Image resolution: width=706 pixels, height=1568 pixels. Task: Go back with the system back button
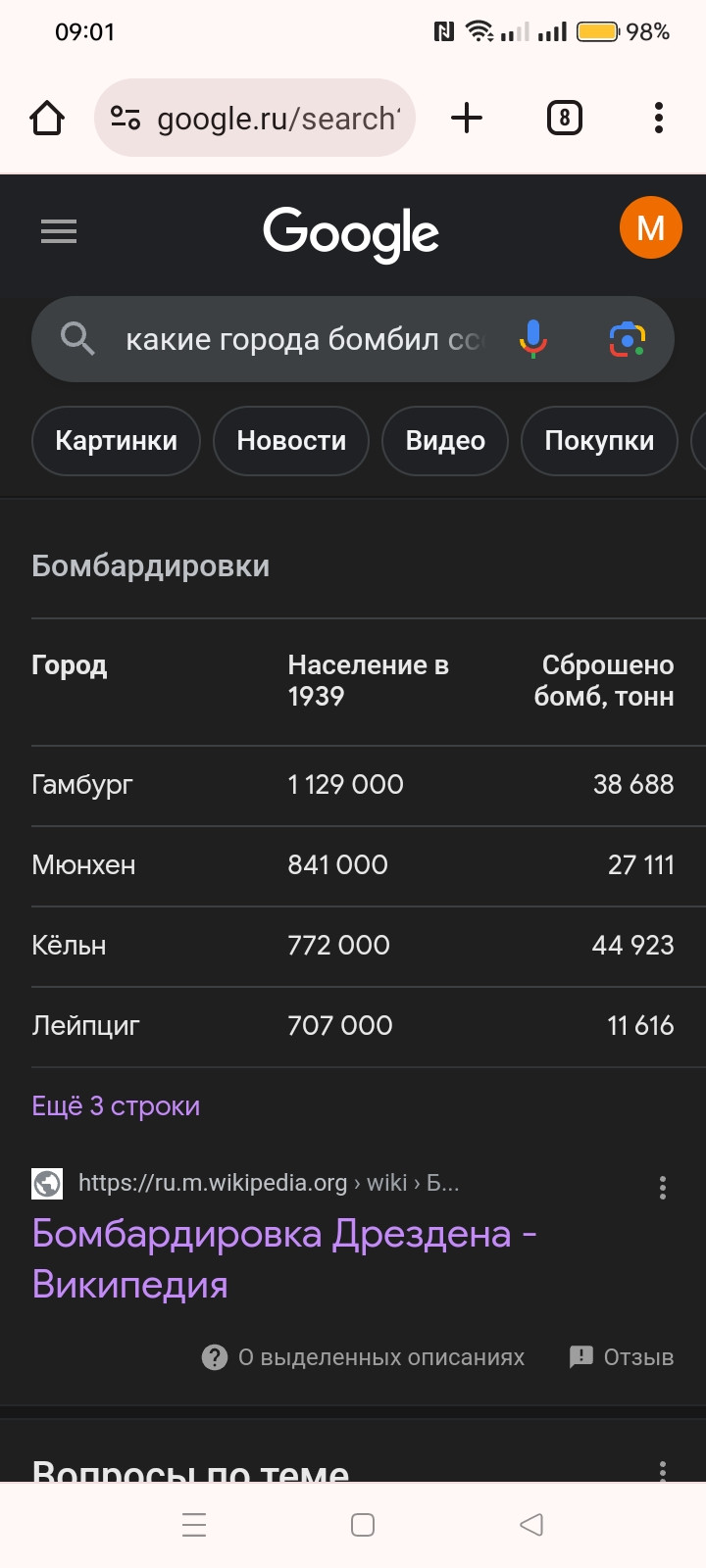[531, 1525]
